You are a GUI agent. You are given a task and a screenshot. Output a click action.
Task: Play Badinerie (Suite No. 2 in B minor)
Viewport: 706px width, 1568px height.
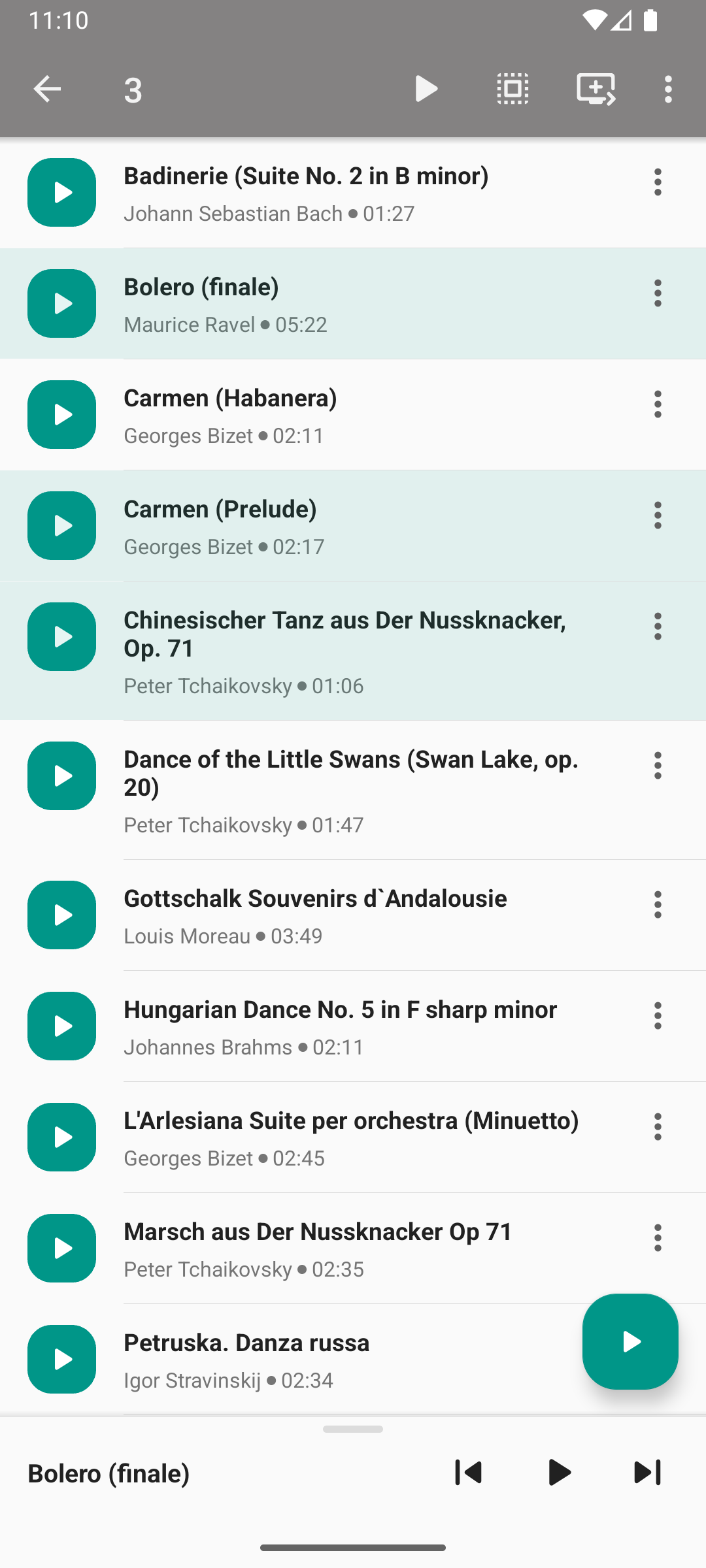[61, 193]
